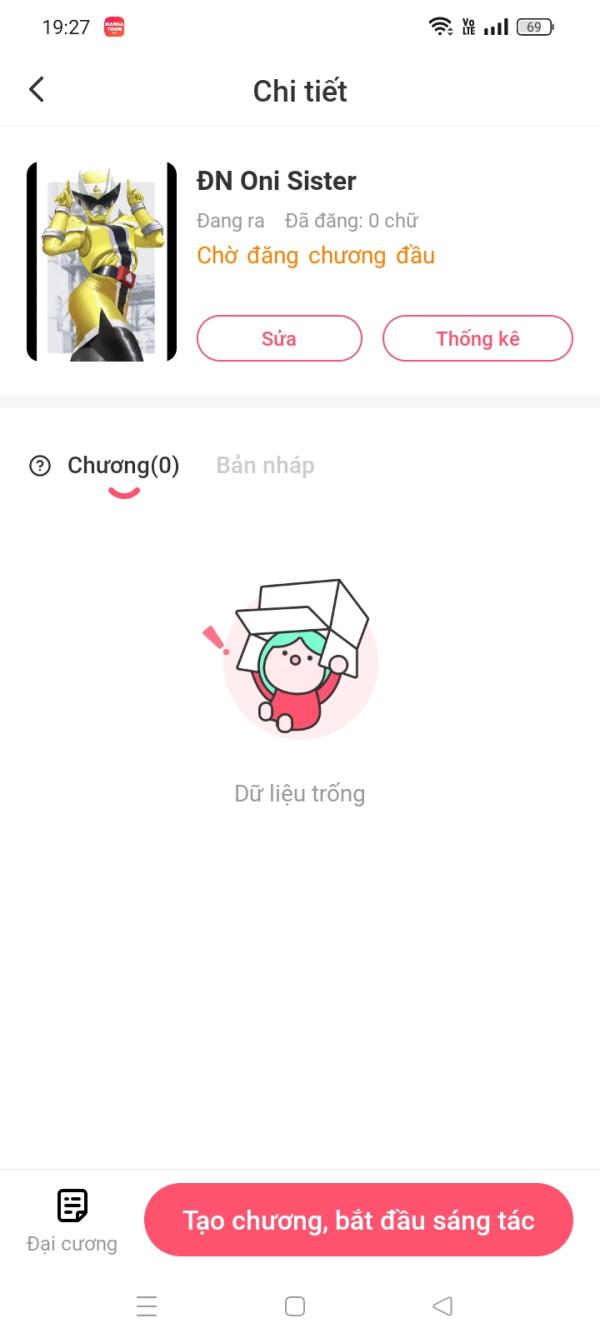Open the ĐN Oni Sister cover image
600x1343 pixels.
101,261
